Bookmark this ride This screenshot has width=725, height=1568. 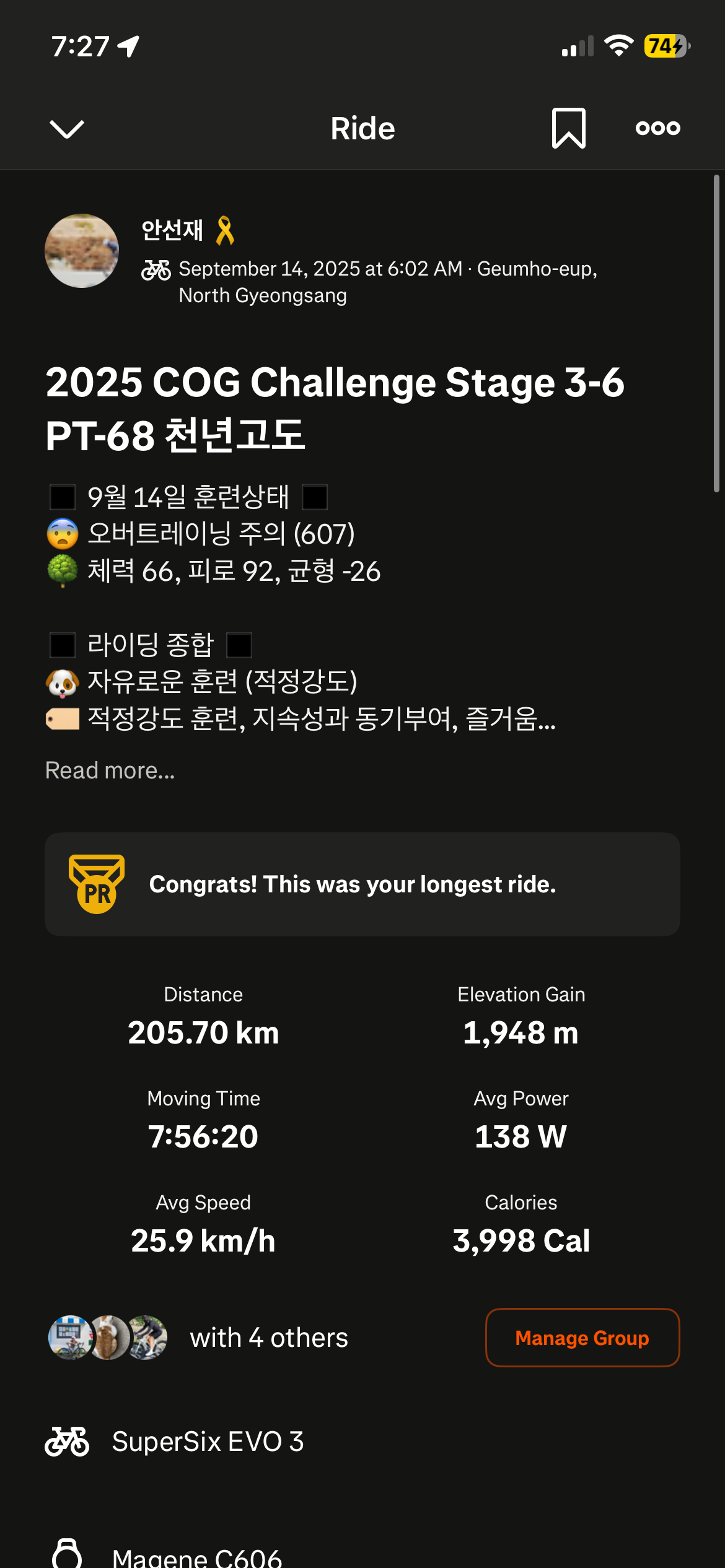click(x=568, y=128)
